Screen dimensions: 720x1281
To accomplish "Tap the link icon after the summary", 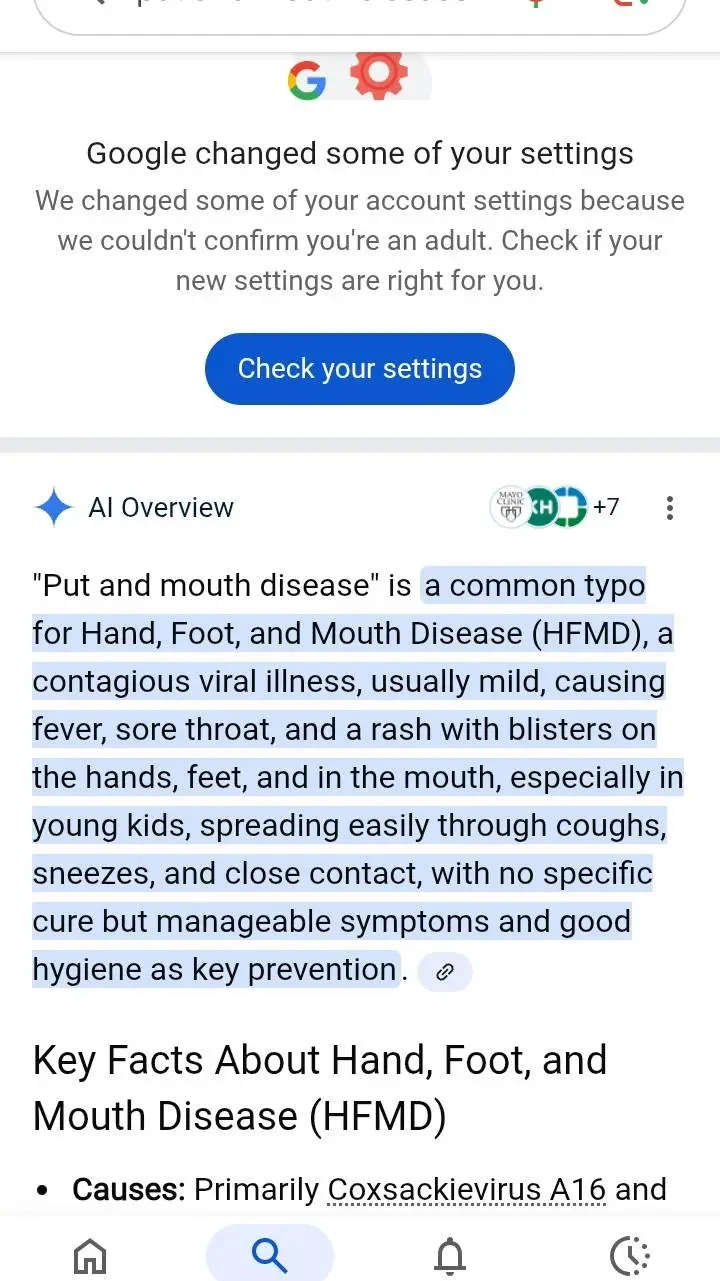I will (x=445, y=971).
